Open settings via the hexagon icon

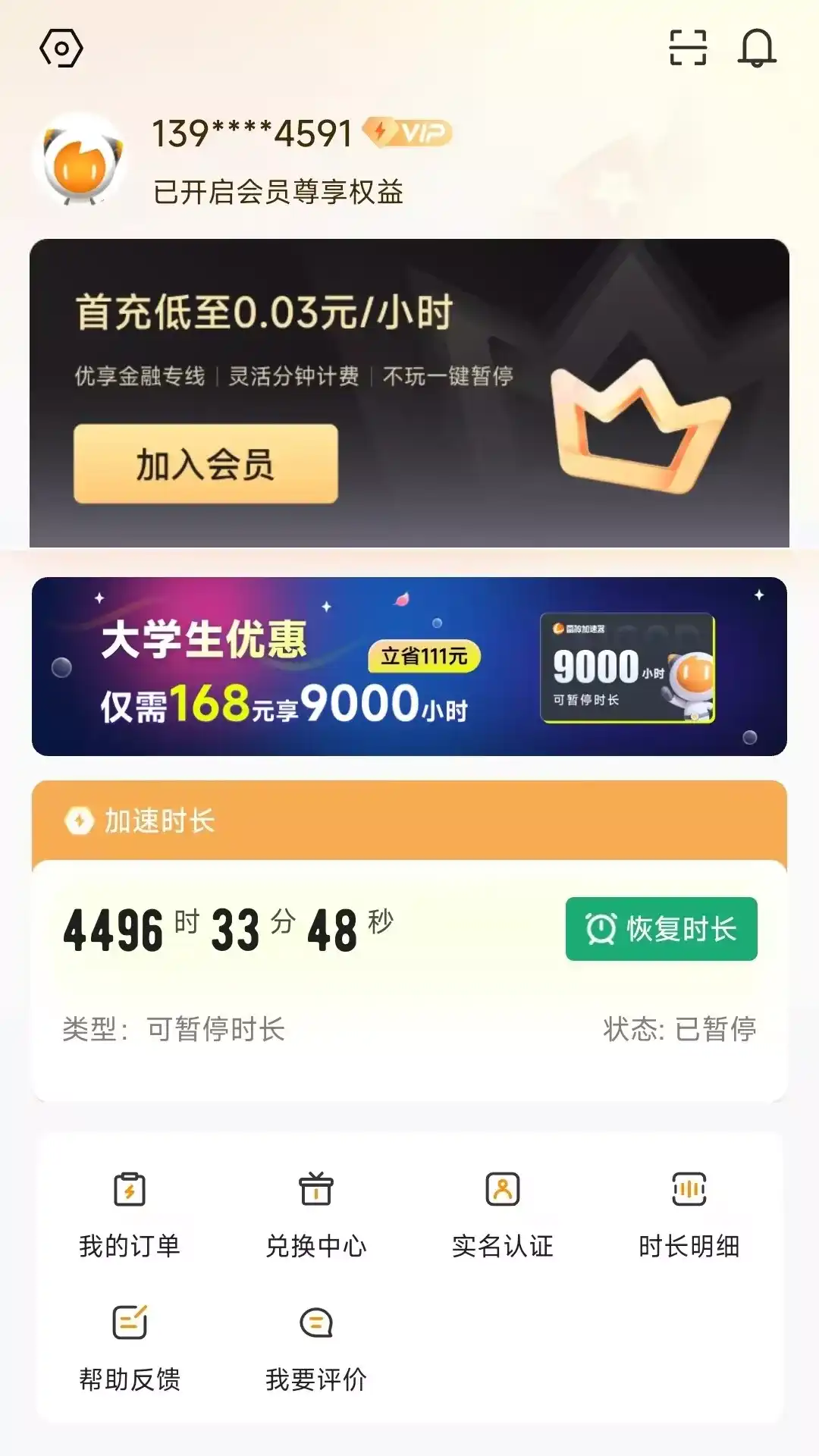tap(61, 49)
